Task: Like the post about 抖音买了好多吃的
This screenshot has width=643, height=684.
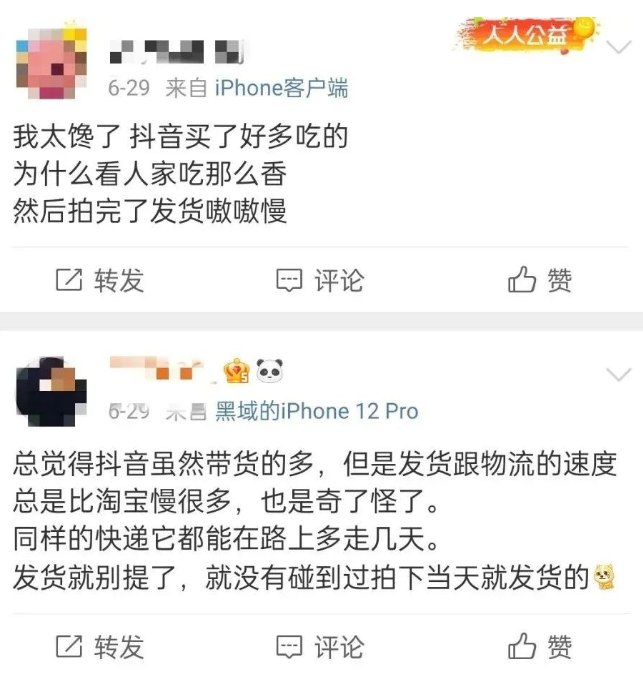Action: (x=540, y=281)
